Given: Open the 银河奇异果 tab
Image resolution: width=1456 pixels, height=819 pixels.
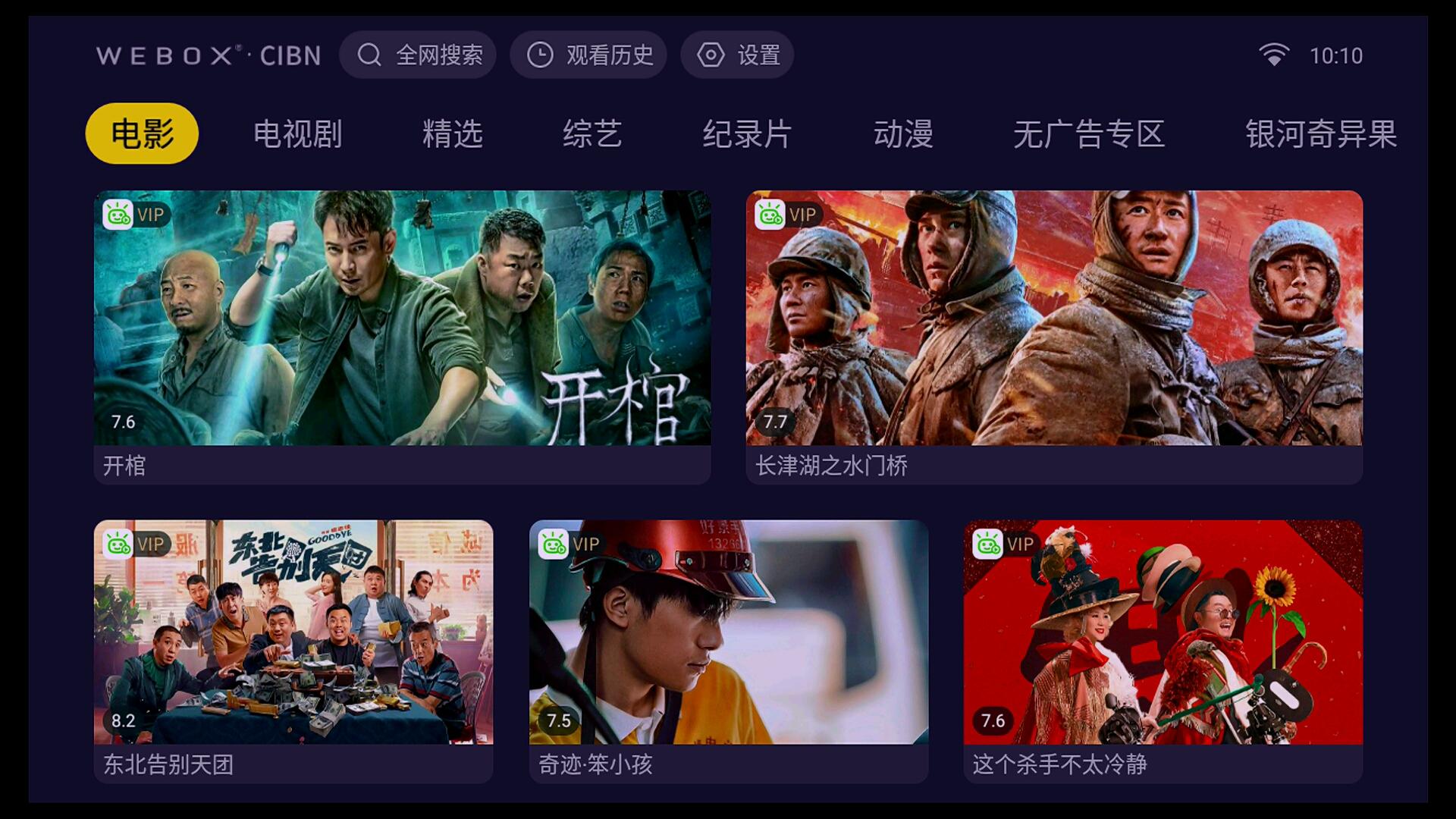Looking at the screenshot, I should click(x=1320, y=134).
